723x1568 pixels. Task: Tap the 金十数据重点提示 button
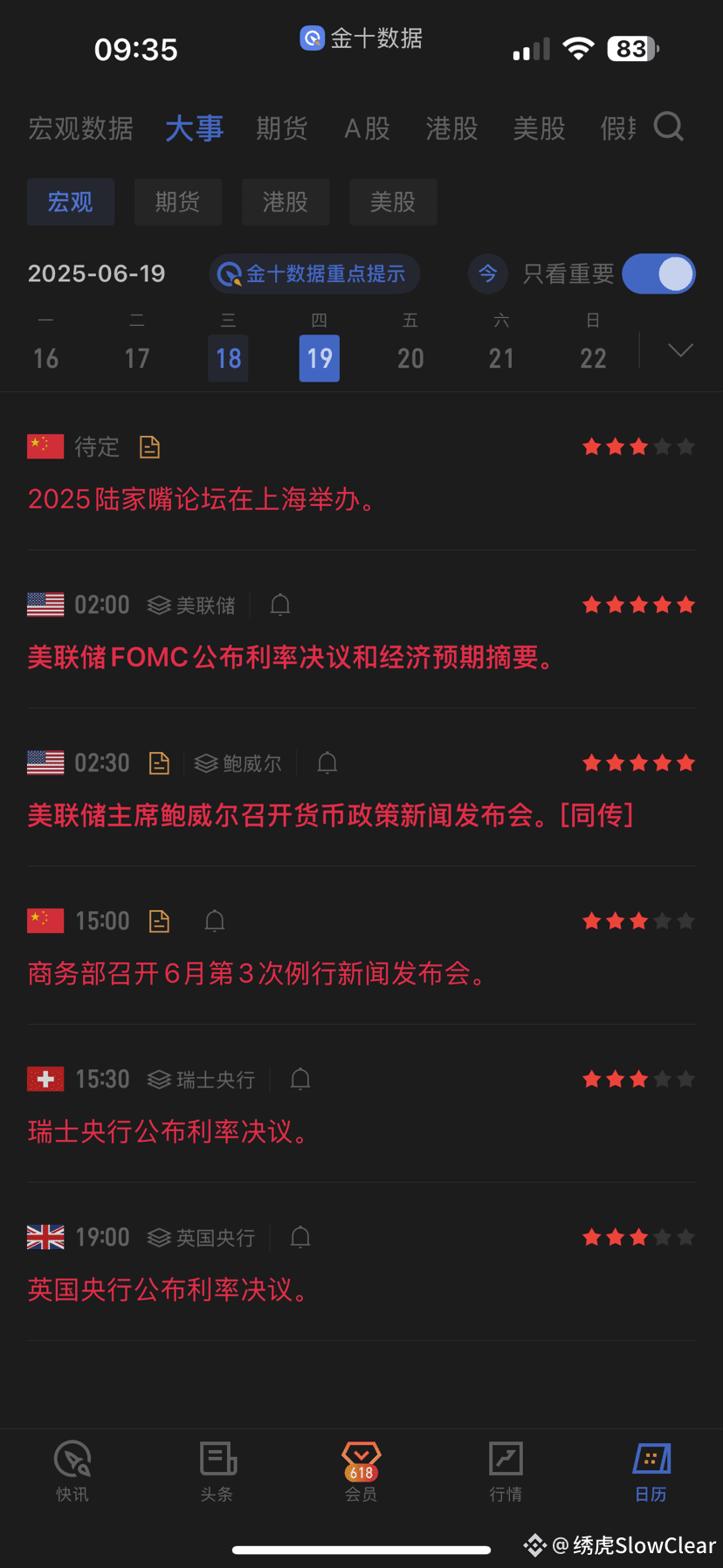click(314, 273)
